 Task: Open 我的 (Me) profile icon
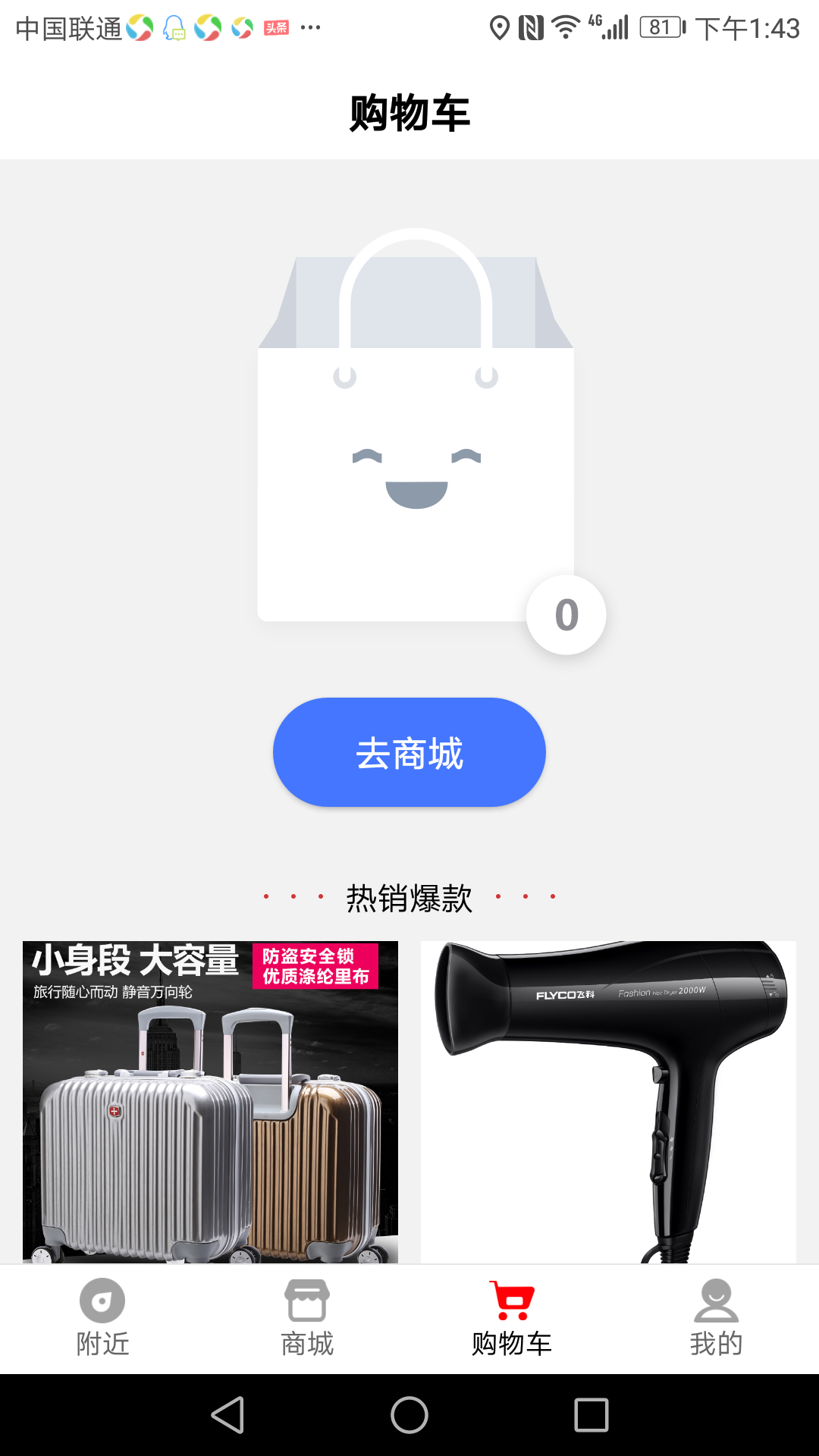pyautogui.click(x=715, y=1301)
